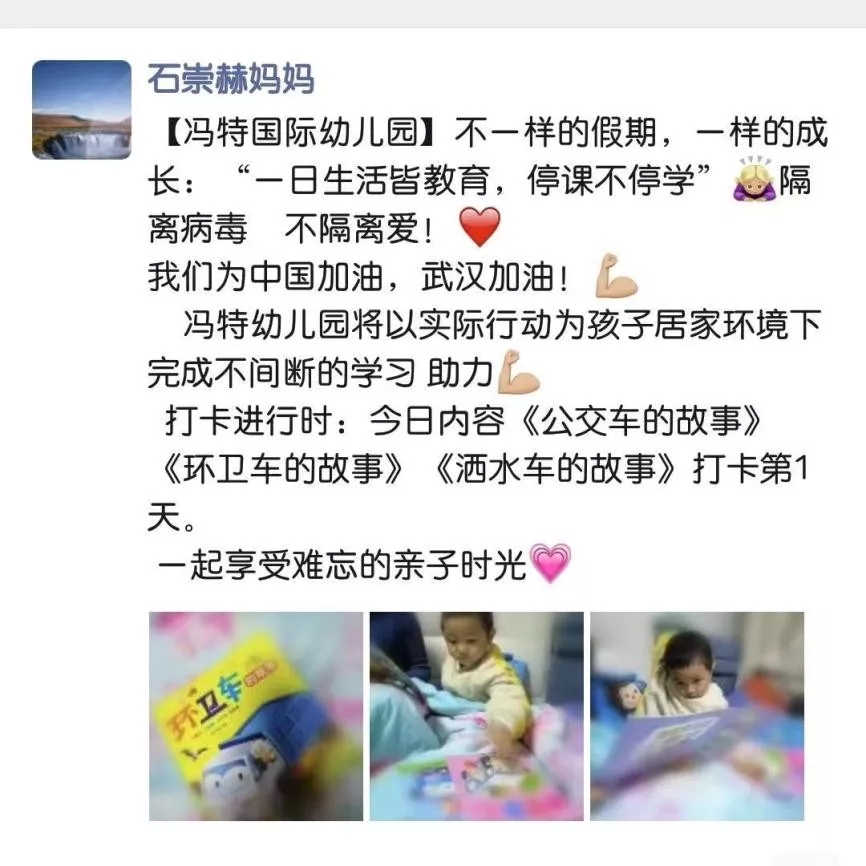Tap the username 石崇赫妈妈
This screenshot has height=866, width=866.
pyautogui.click(x=231, y=77)
